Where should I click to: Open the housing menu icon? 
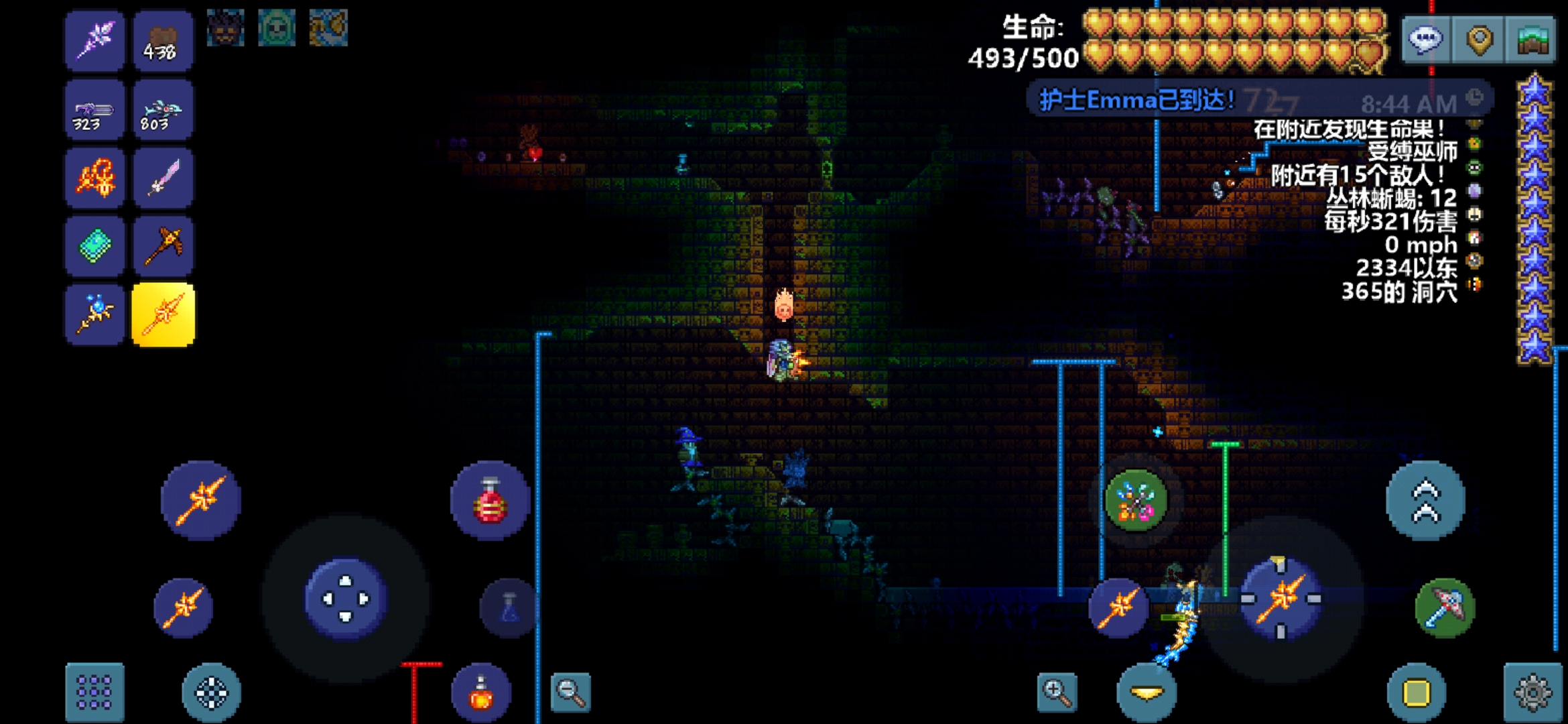point(1531,40)
